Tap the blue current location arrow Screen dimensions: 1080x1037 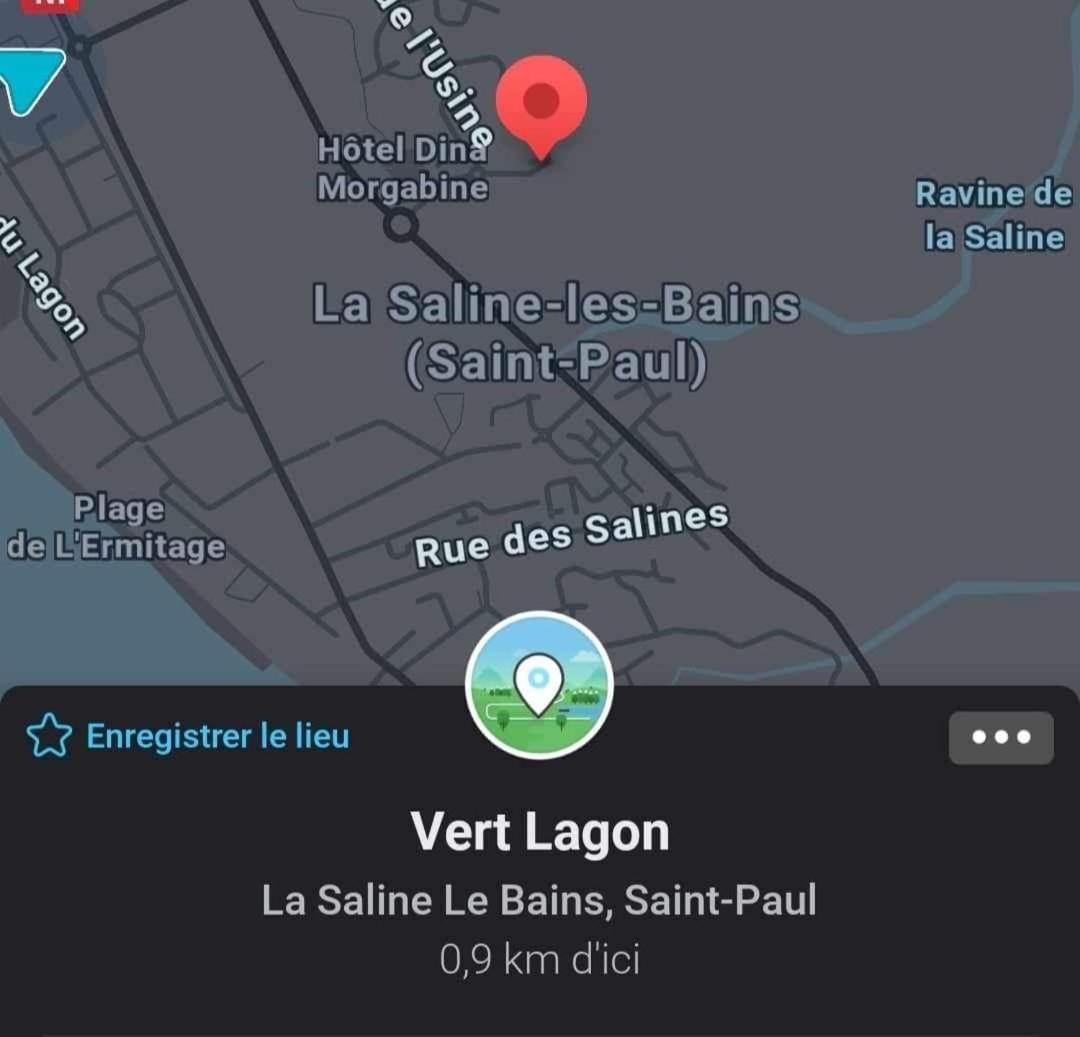click(x=27, y=81)
